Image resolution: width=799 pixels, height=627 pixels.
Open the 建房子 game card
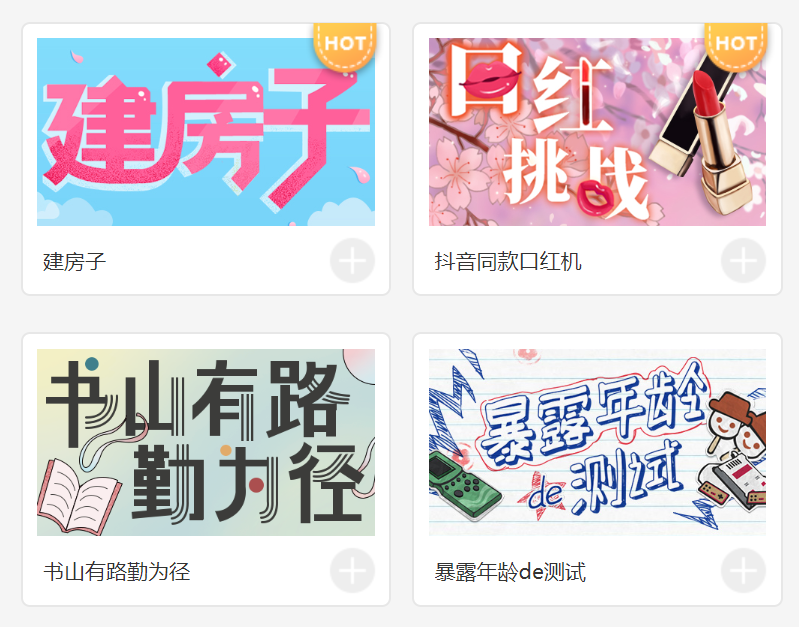(205, 132)
